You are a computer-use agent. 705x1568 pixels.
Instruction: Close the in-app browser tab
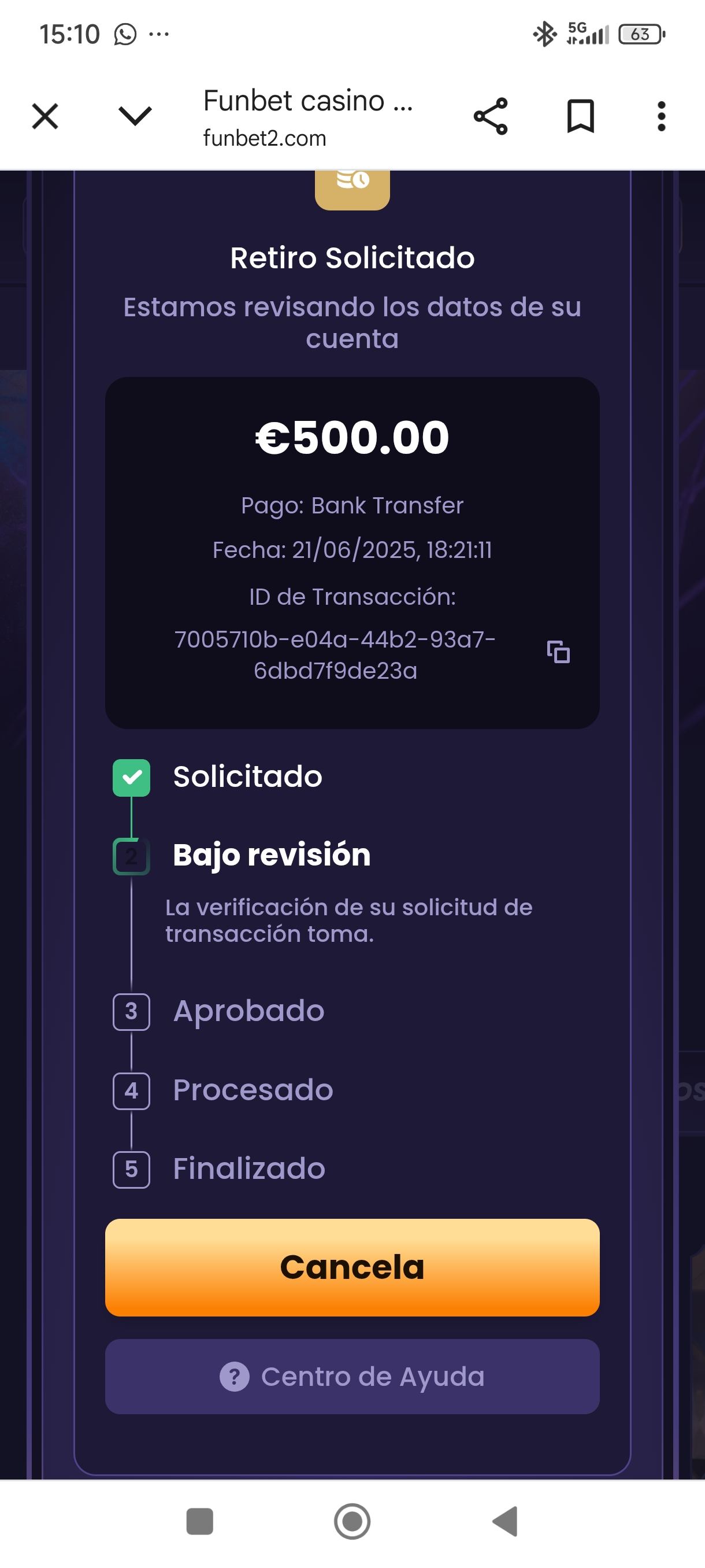tap(45, 116)
